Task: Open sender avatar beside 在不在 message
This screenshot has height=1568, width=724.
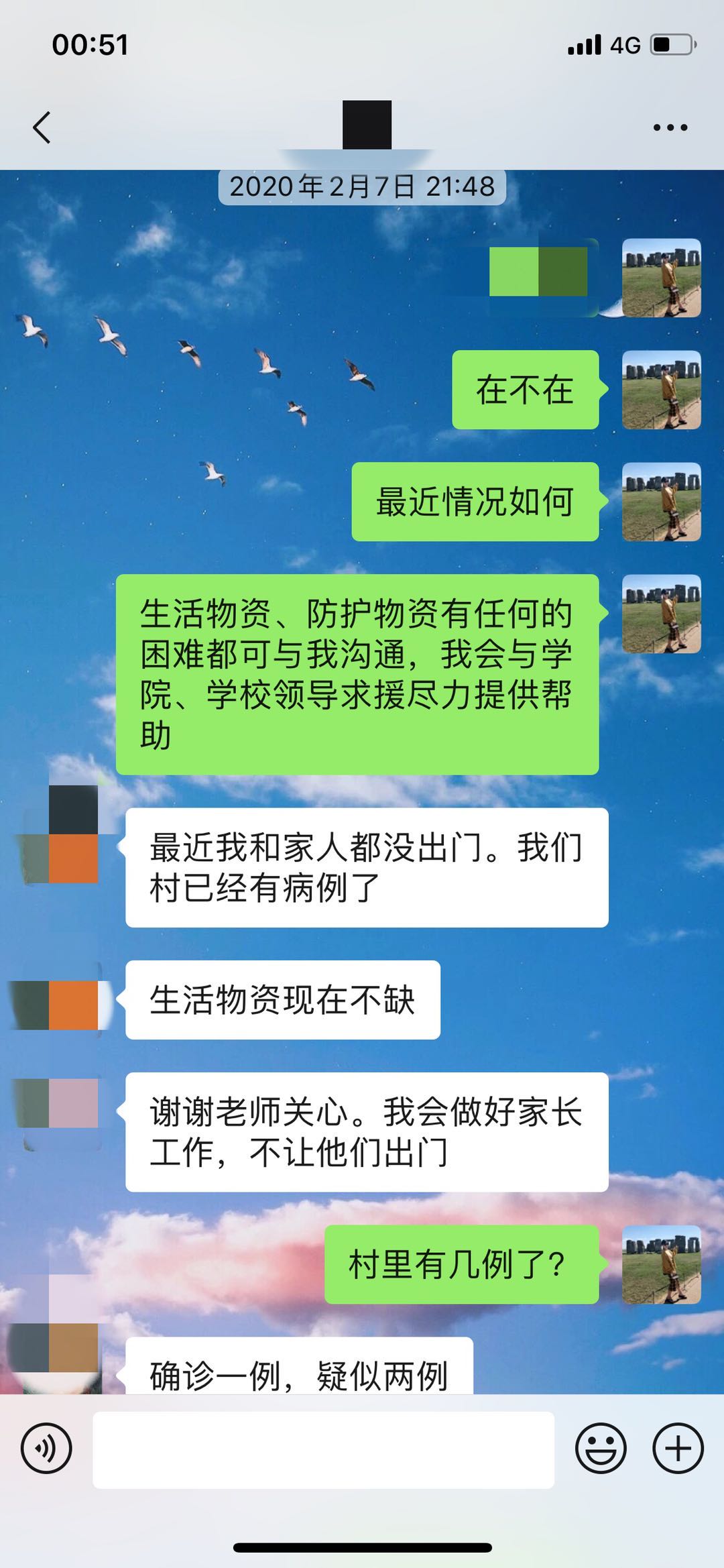Action: [x=661, y=390]
